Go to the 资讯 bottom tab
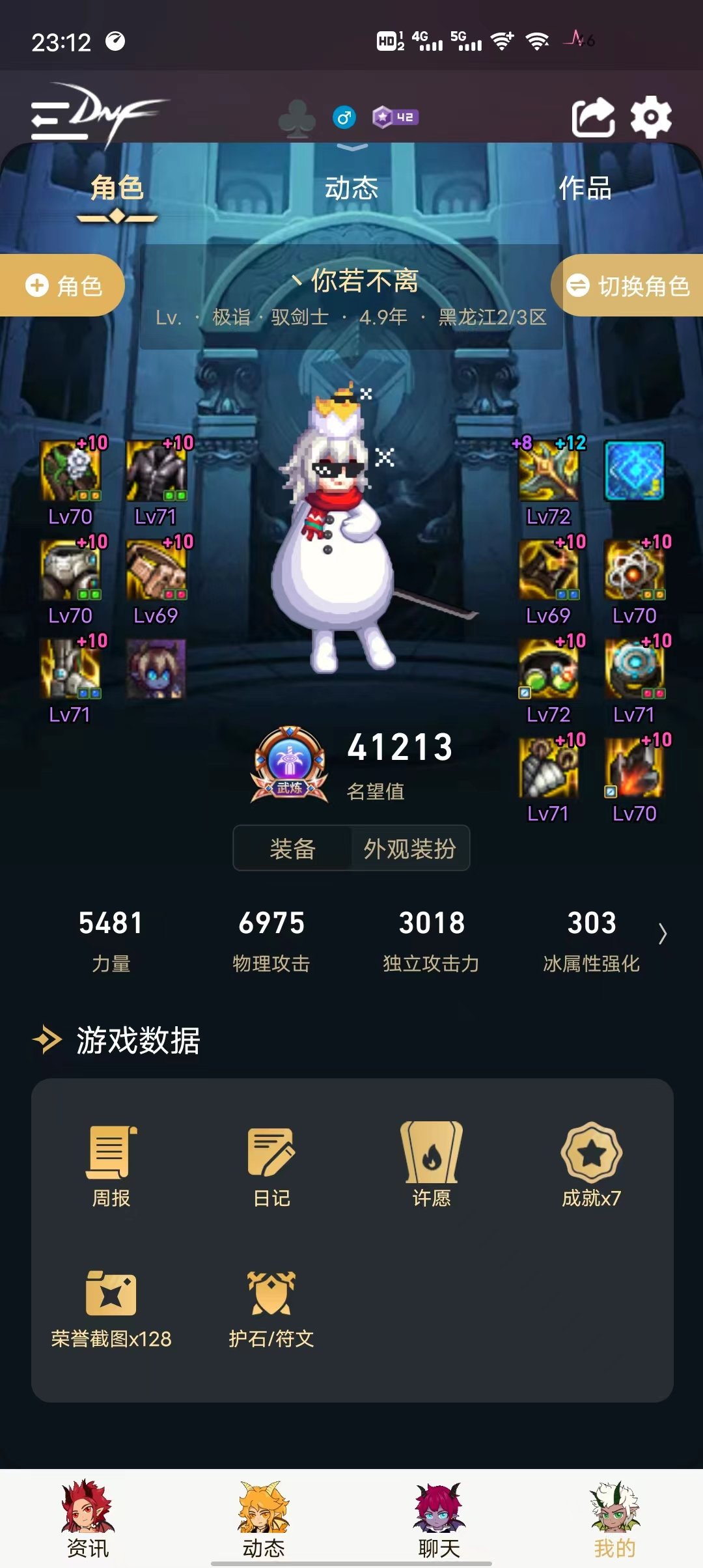703x1568 pixels. pyautogui.click(x=88, y=1519)
